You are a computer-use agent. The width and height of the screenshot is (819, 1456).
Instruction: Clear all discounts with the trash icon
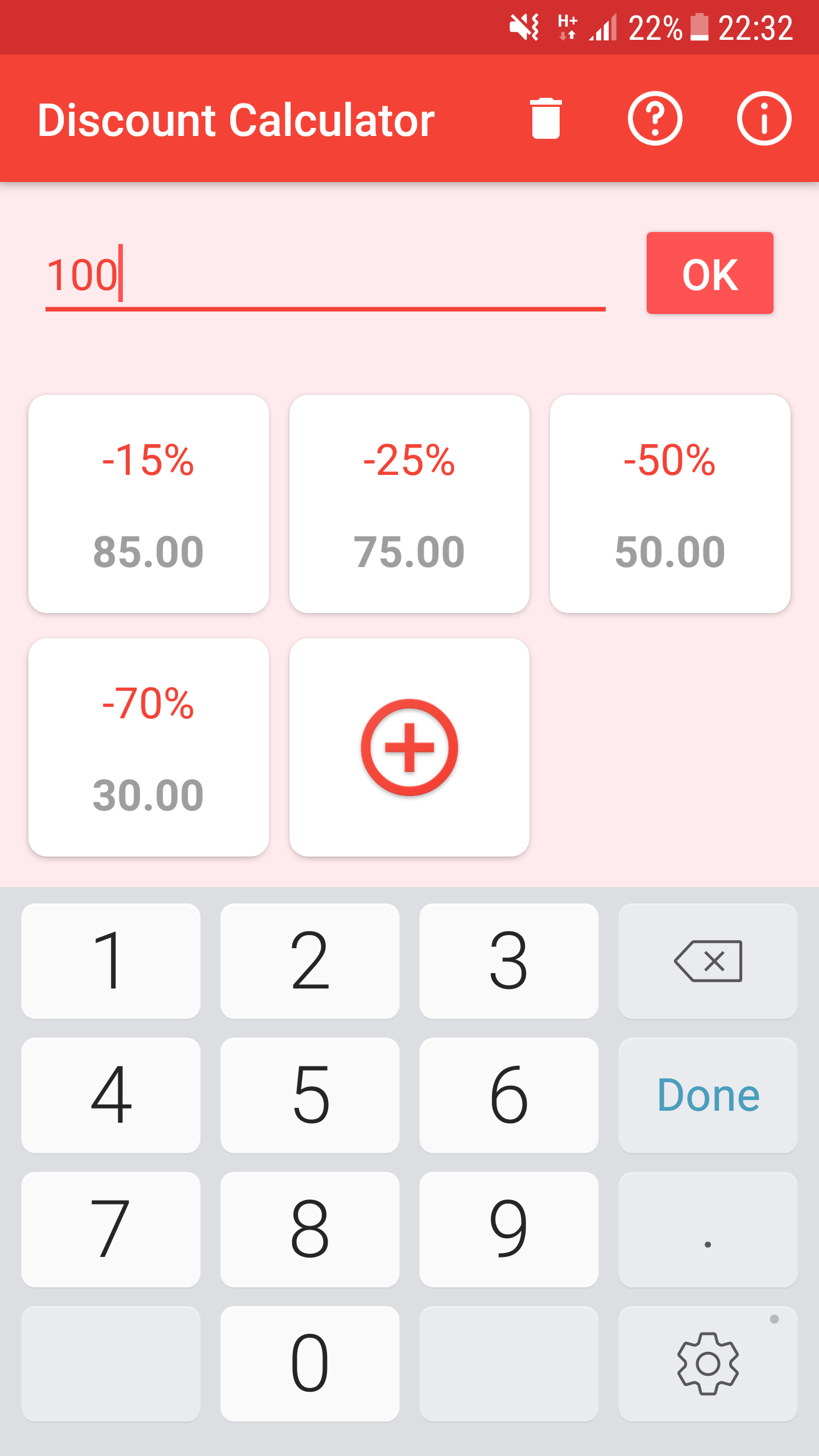(545, 119)
